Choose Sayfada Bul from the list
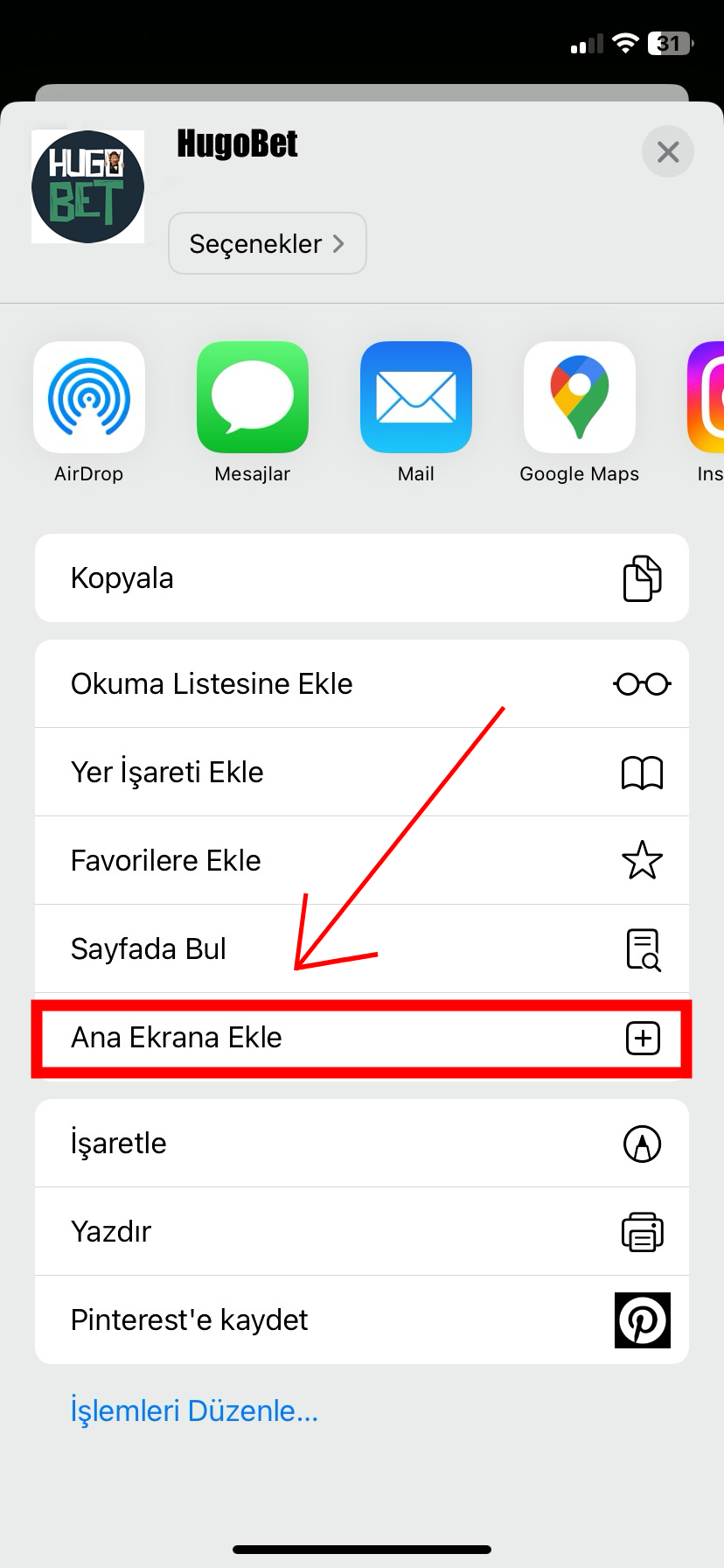 tap(361, 948)
